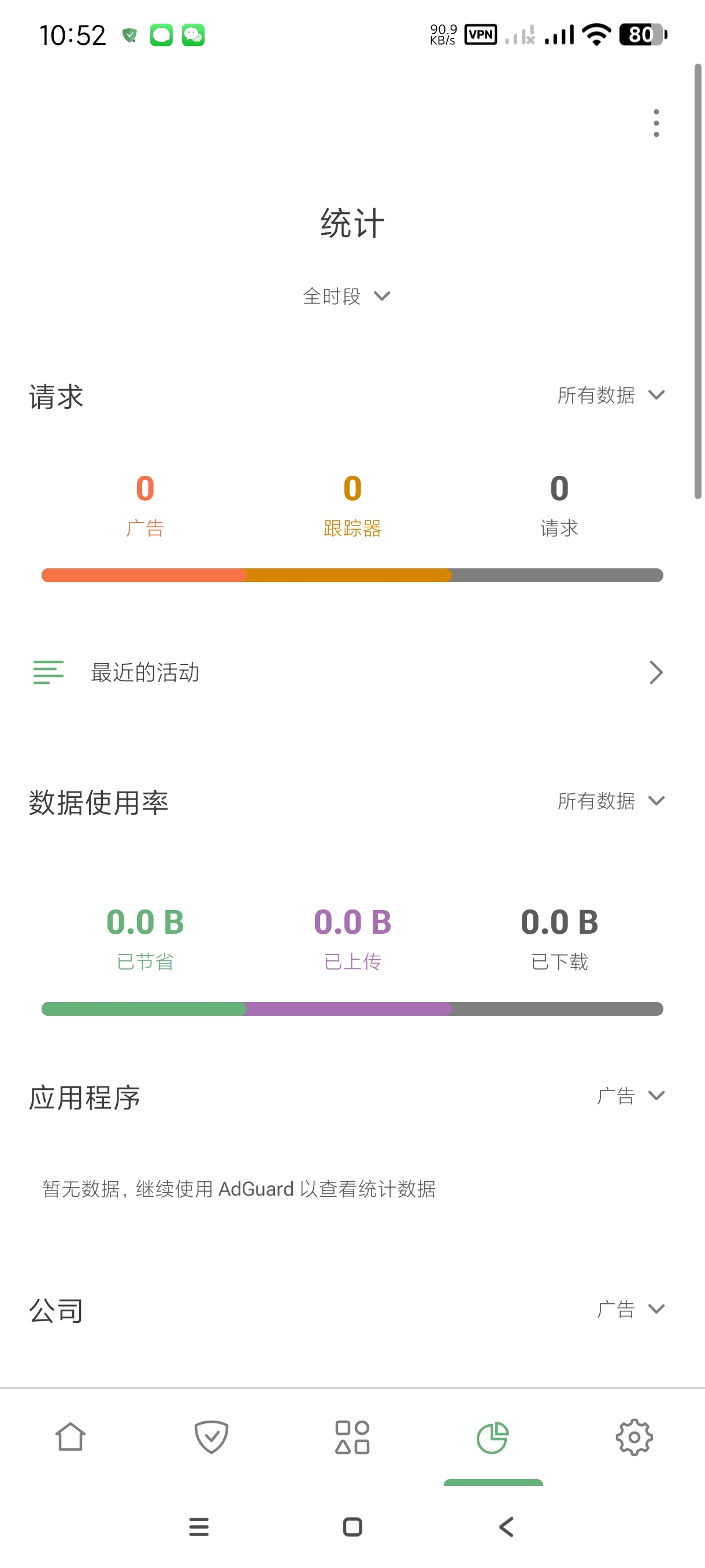Go to the Protection shield tab
Image resolution: width=705 pixels, height=1568 pixels.
click(x=211, y=1437)
